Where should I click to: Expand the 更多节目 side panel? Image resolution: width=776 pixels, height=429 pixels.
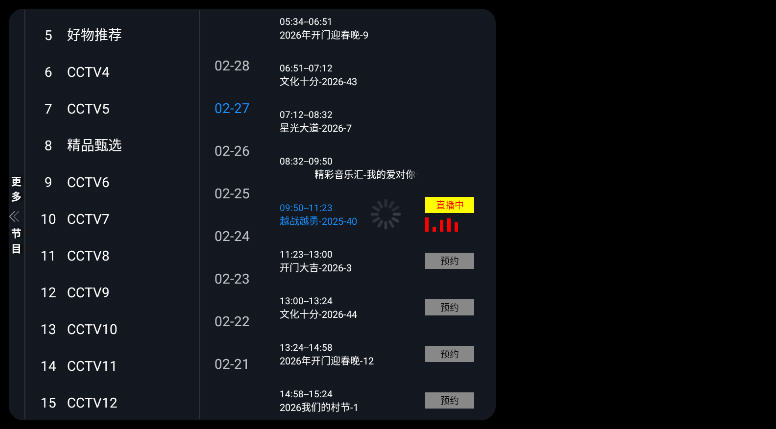click(x=15, y=215)
